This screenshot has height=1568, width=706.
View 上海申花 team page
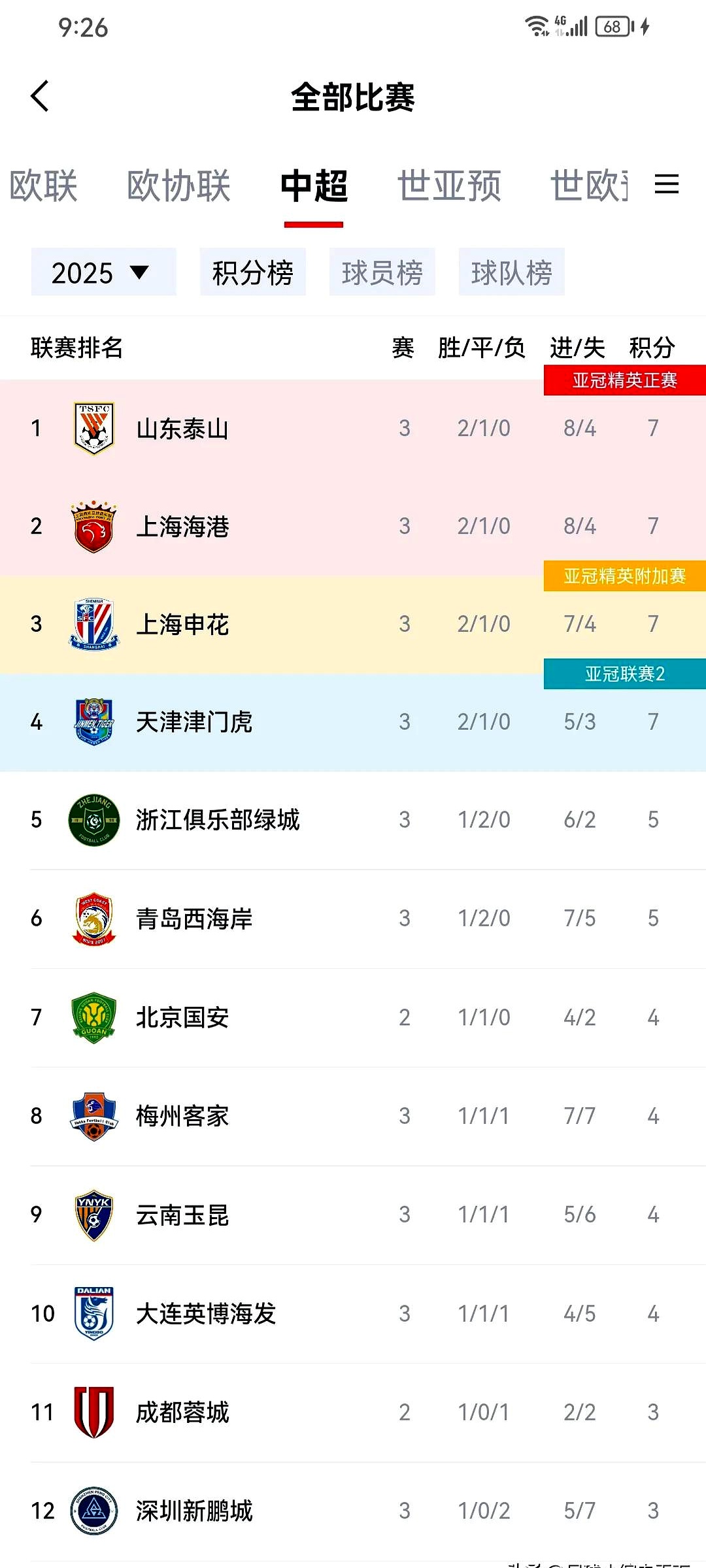pyautogui.click(x=183, y=625)
